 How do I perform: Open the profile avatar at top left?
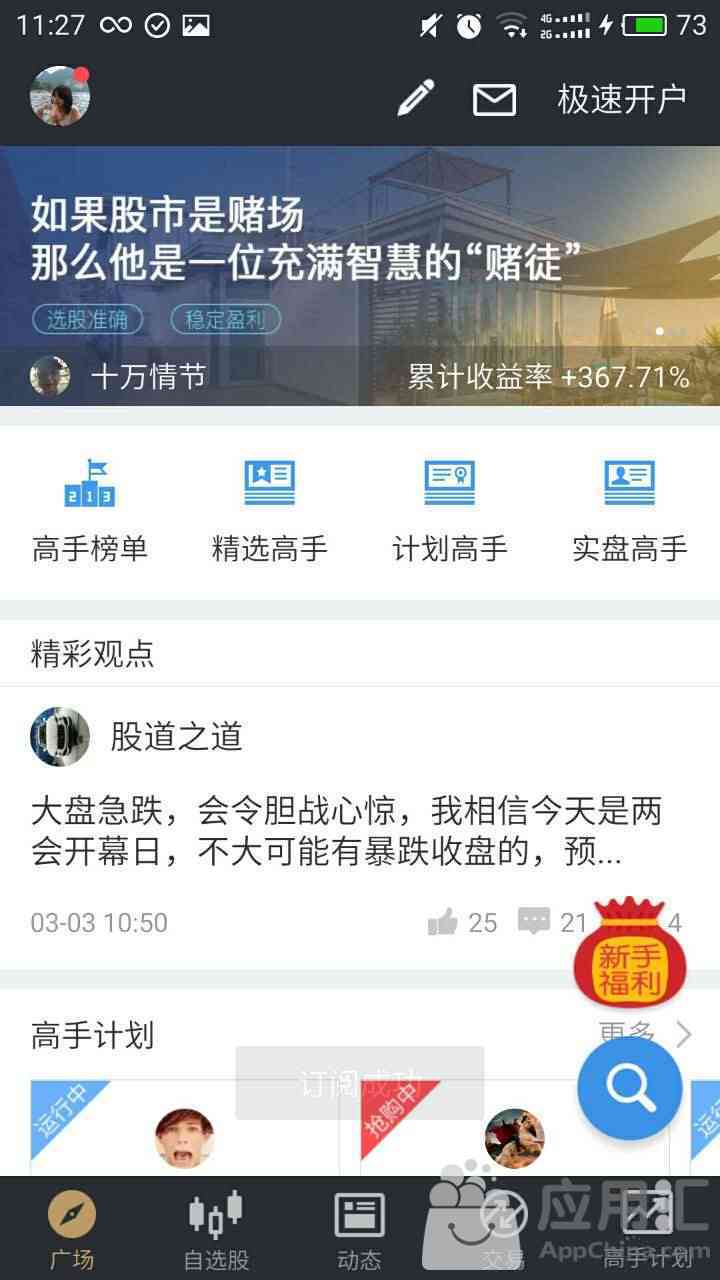coord(60,97)
